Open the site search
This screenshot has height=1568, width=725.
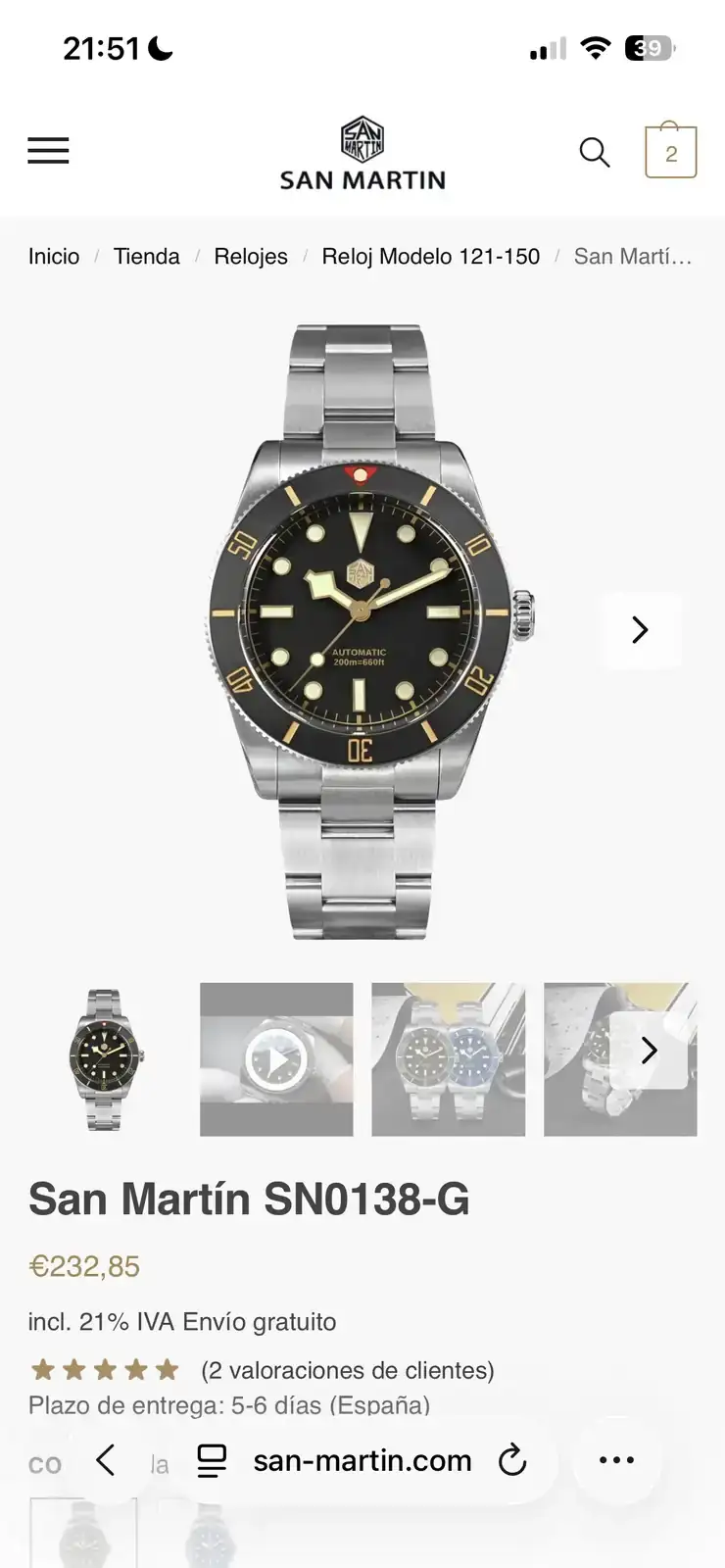point(595,152)
